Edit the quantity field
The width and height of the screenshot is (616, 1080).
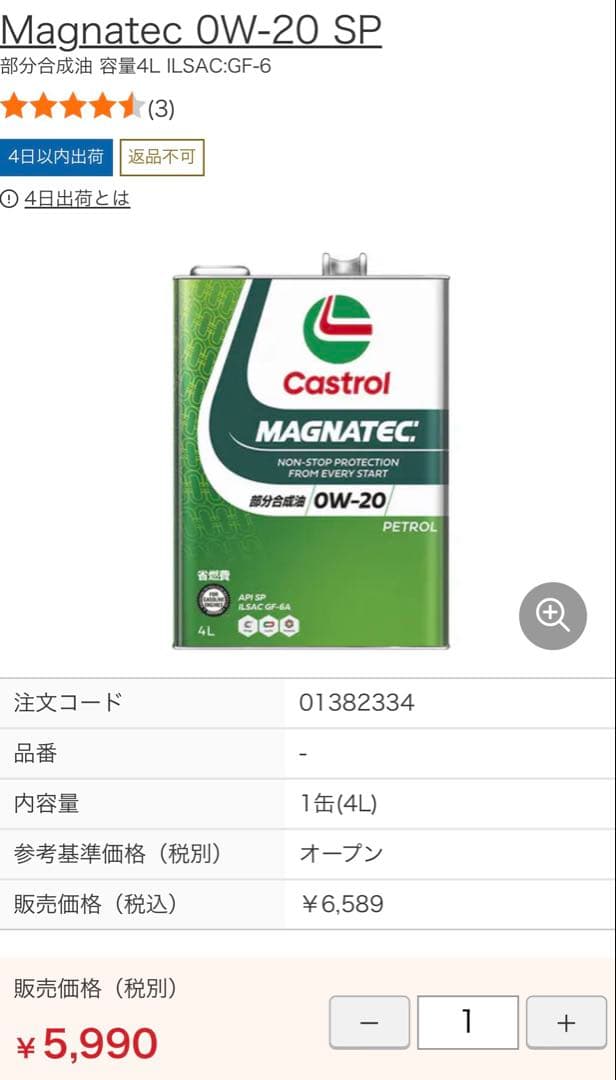[x=467, y=1022]
